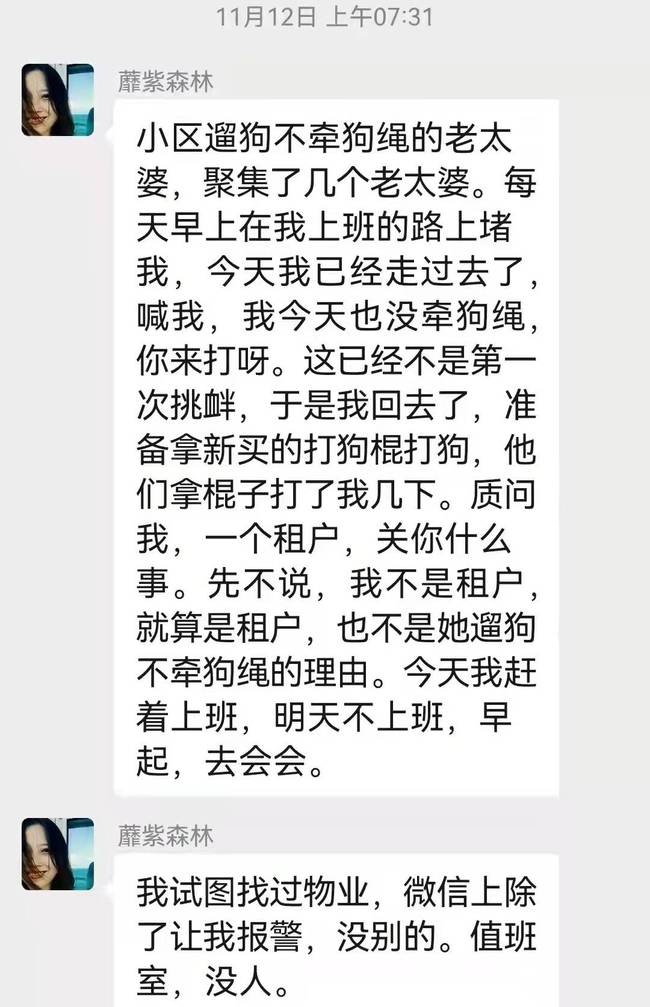This screenshot has height=1007, width=650.
Task: Open 蘼紫森林's avatar beside the 我试图找过物业 message
Action: [x=57, y=853]
